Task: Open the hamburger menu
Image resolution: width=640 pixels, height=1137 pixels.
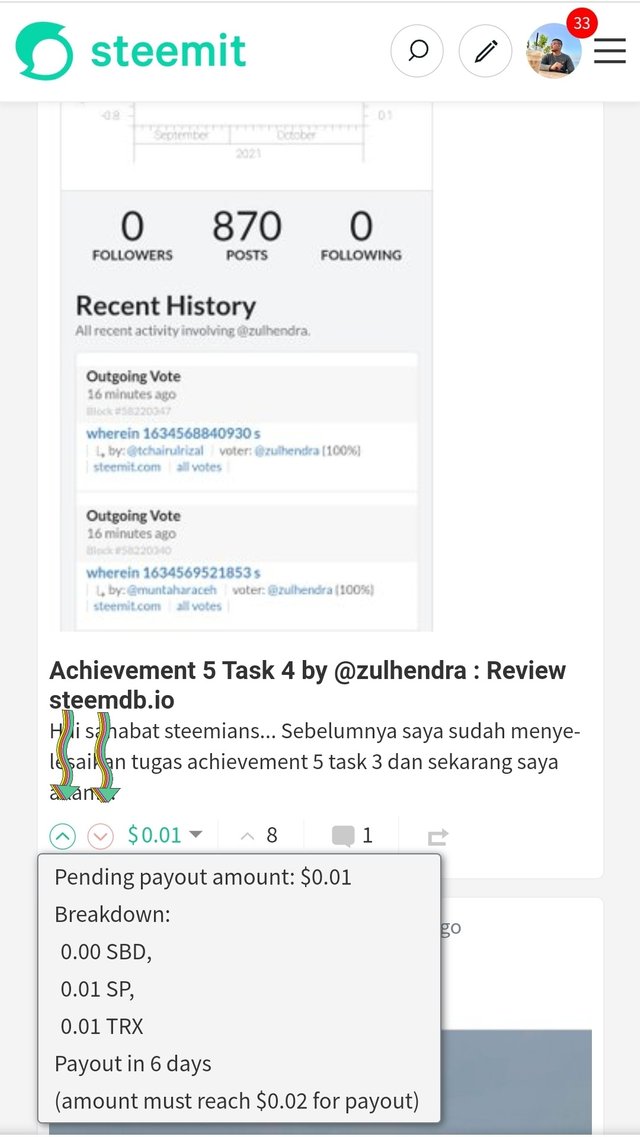Action: pos(610,51)
